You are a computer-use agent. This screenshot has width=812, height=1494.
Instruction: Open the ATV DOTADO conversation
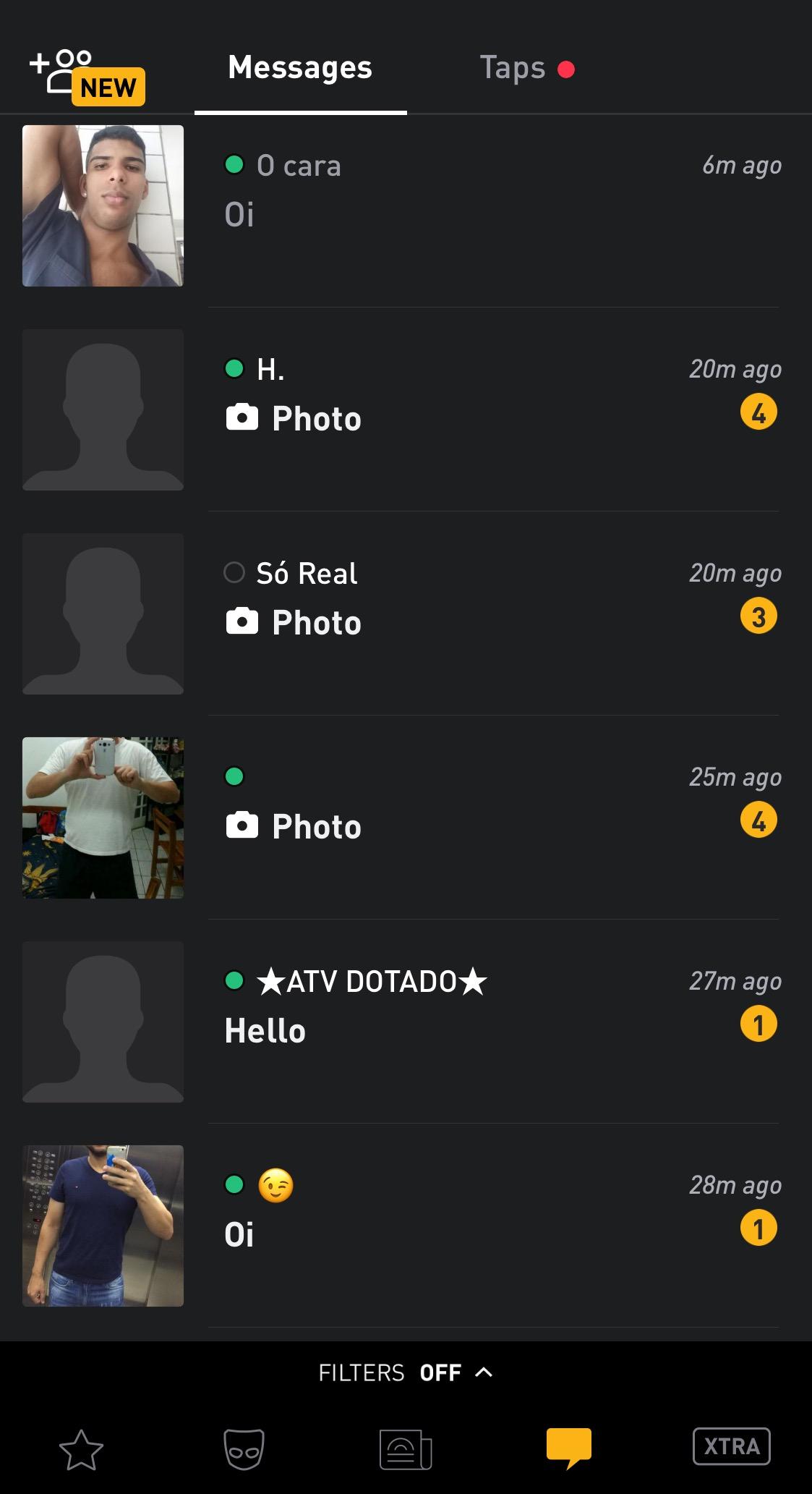[406, 1022]
